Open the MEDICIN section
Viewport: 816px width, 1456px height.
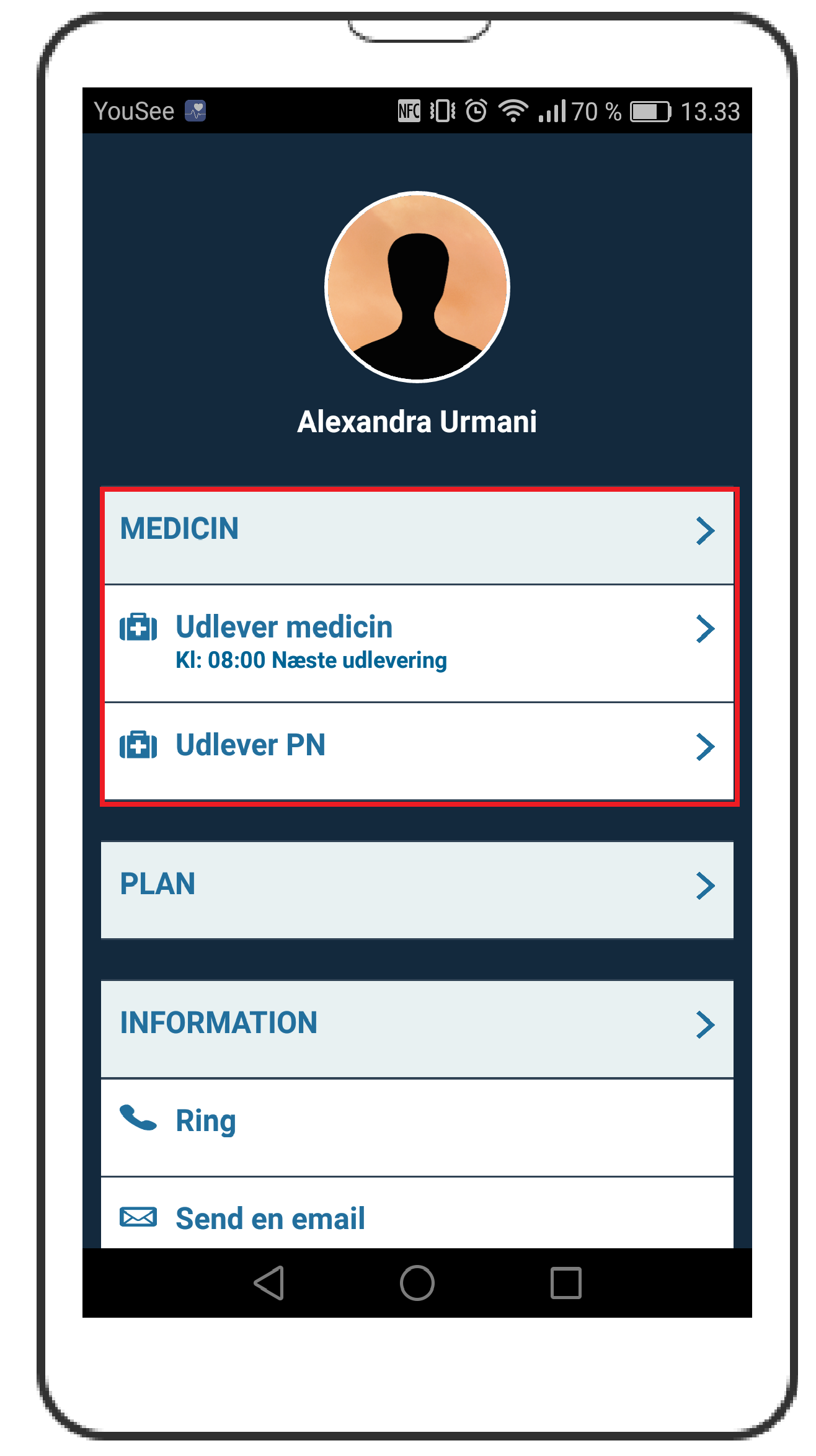(419, 537)
